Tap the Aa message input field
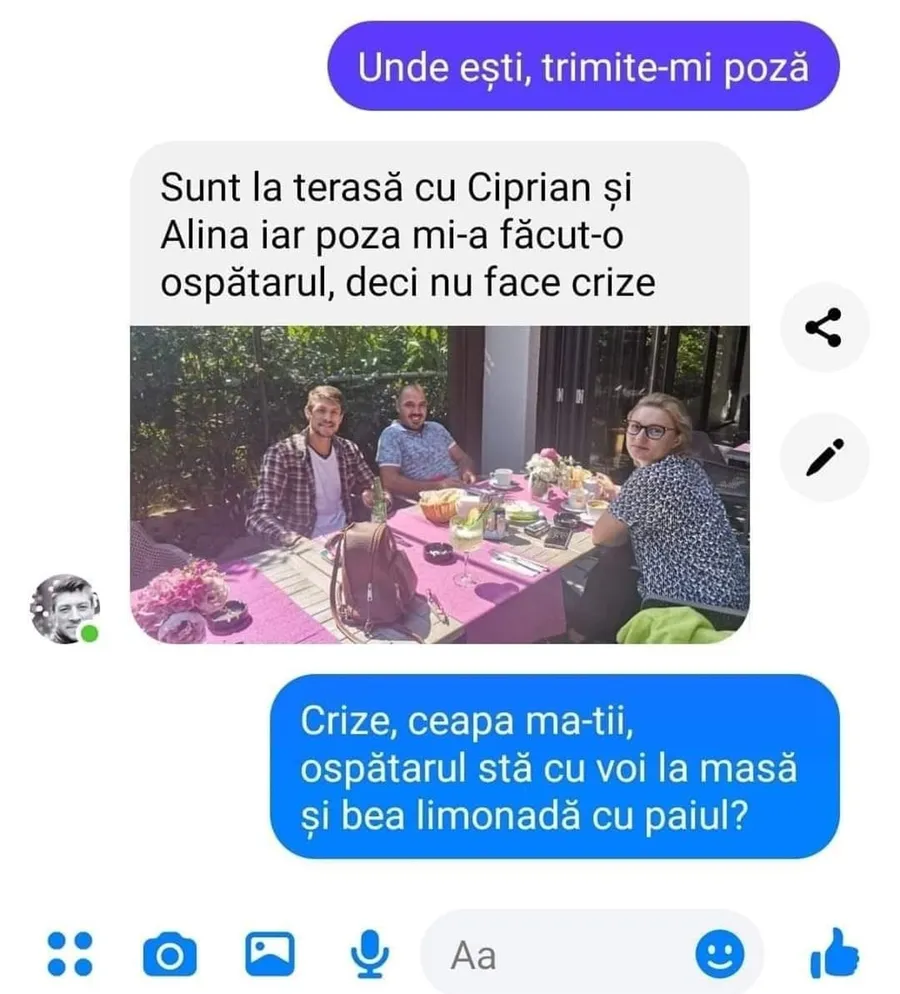900x994 pixels. tap(560, 956)
